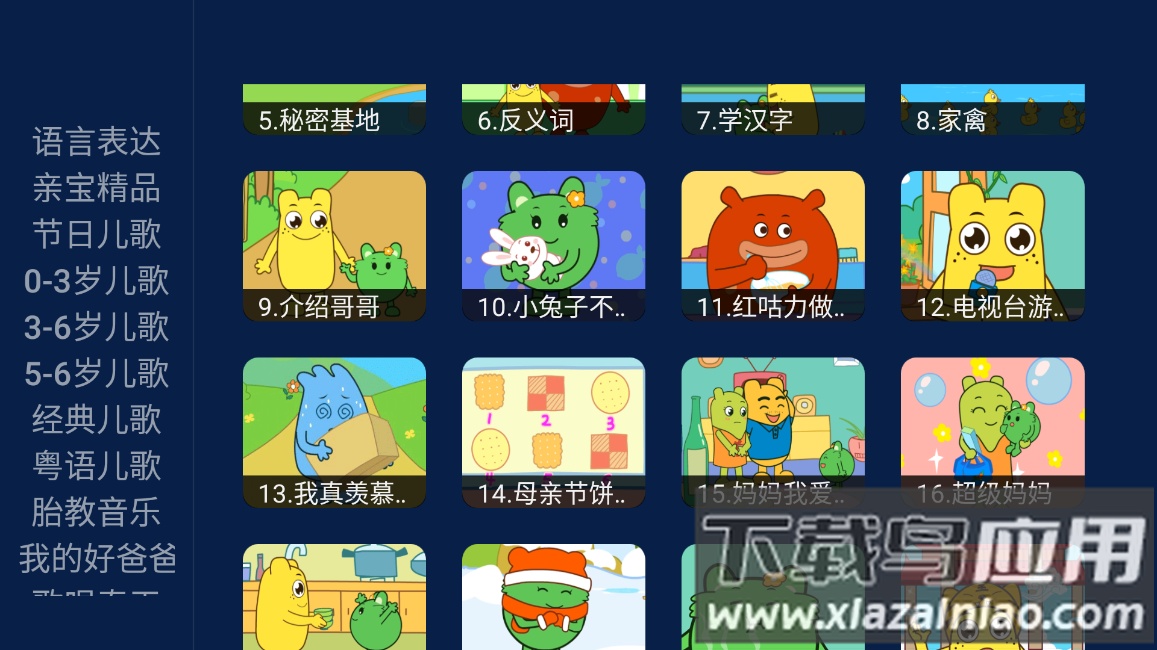Open the 12.电视台游.. episode
1157x650 pixels.
pyautogui.click(x=992, y=246)
